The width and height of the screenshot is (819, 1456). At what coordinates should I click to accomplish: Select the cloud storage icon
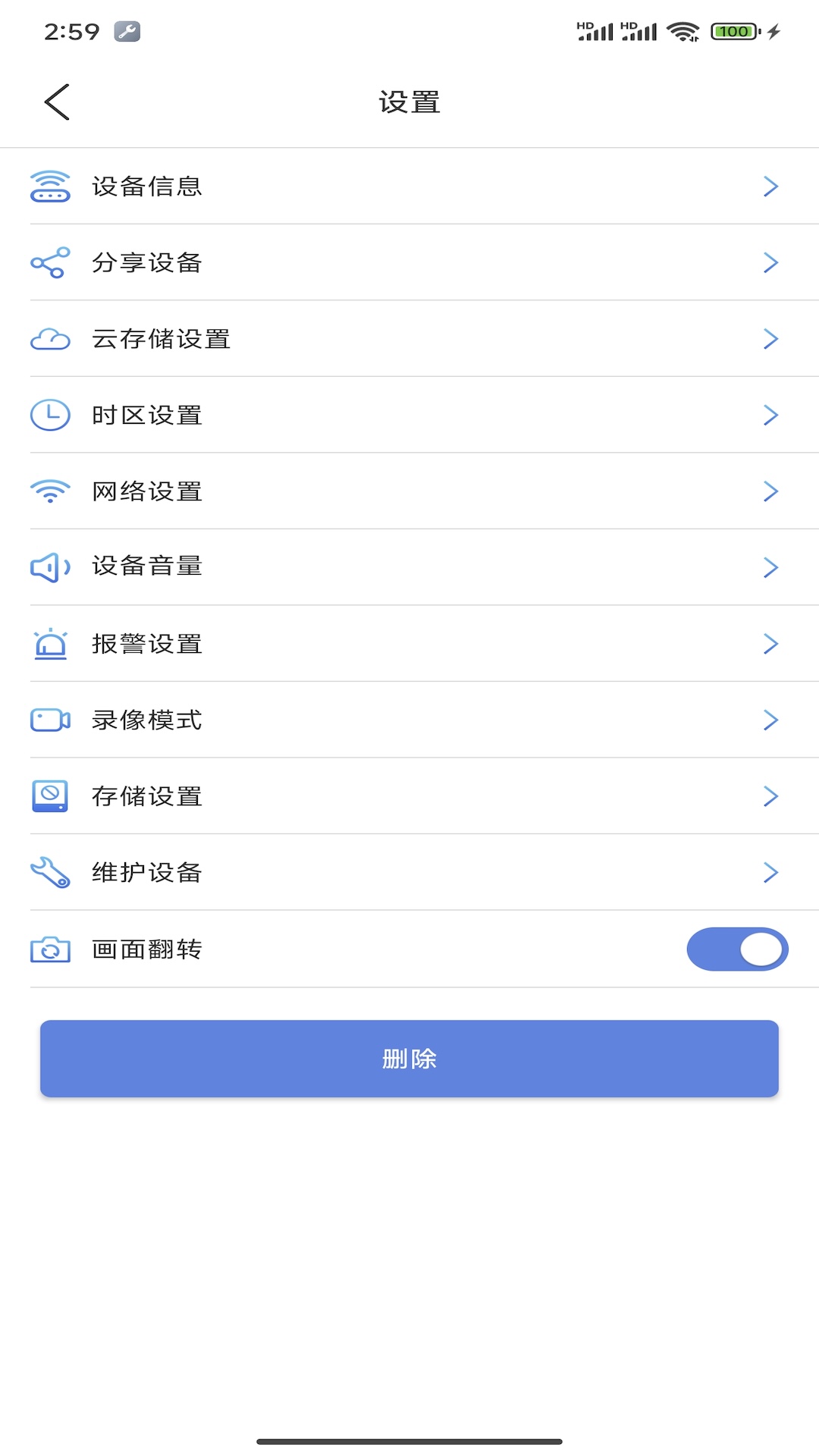[x=51, y=339]
